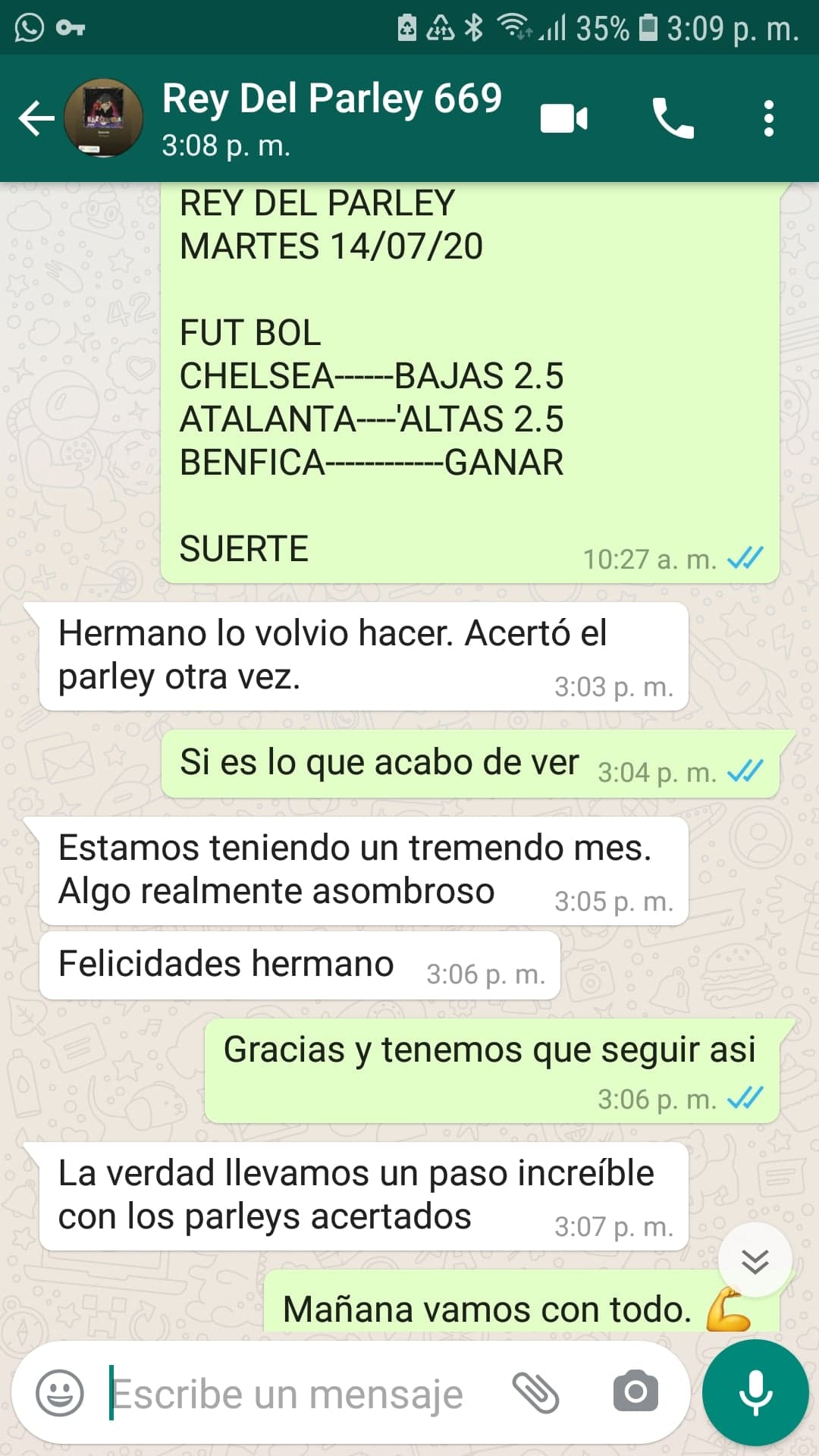
Task: Open Rey Del Parley 669 contact info
Action: click(x=331, y=118)
